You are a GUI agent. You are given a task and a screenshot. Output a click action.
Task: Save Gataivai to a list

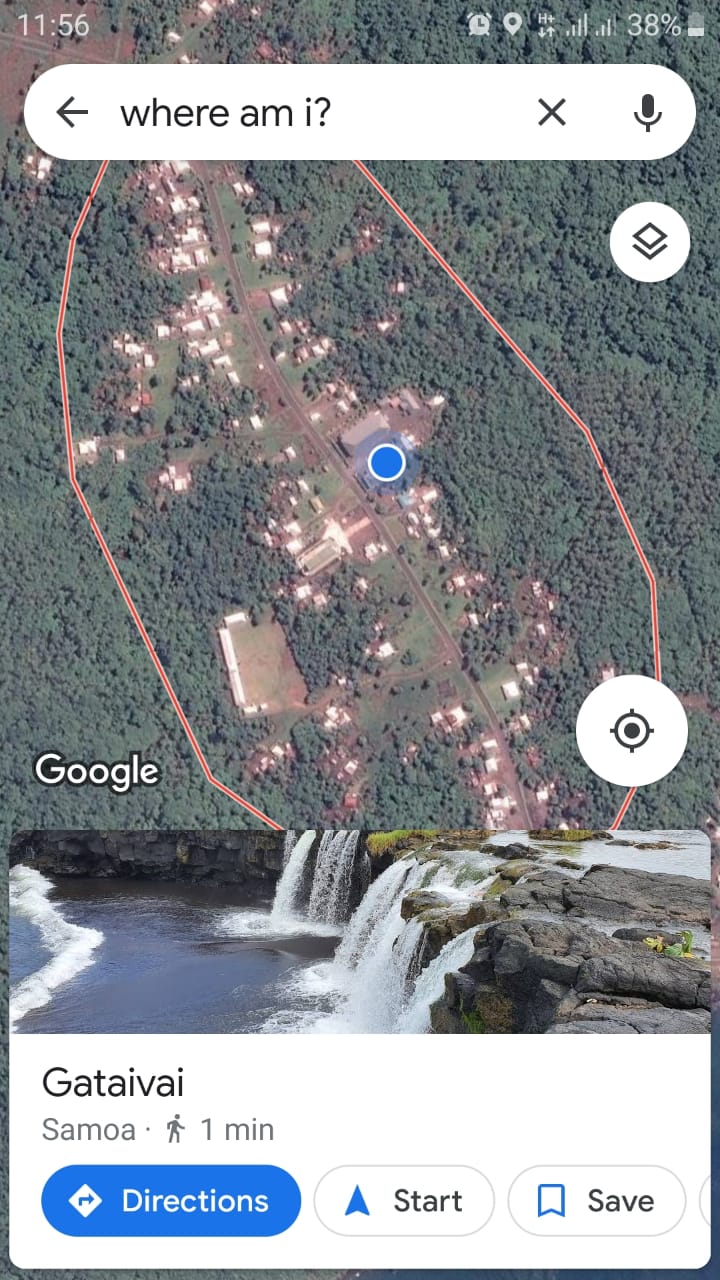tap(596, 1200)
